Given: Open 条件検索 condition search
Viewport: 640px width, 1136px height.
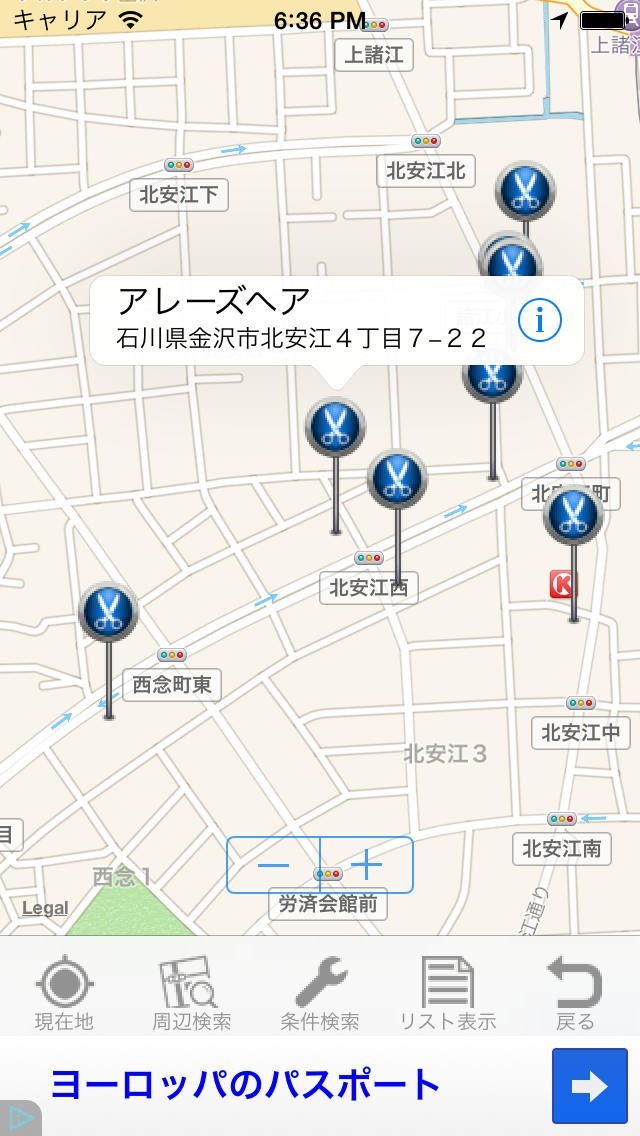Looking at the screenshot, I should [x=320, y=992].
